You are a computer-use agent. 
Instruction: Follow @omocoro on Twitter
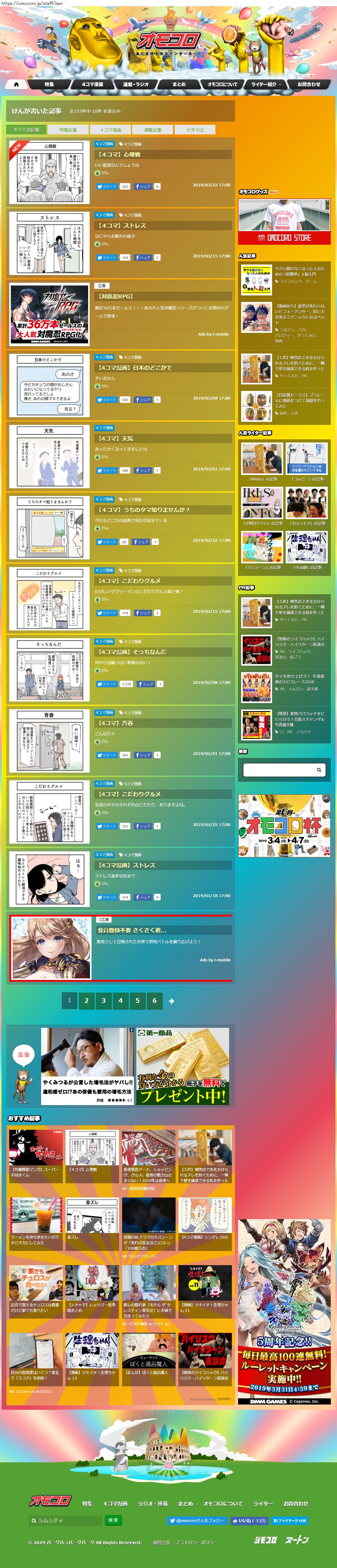[196, 1520]
